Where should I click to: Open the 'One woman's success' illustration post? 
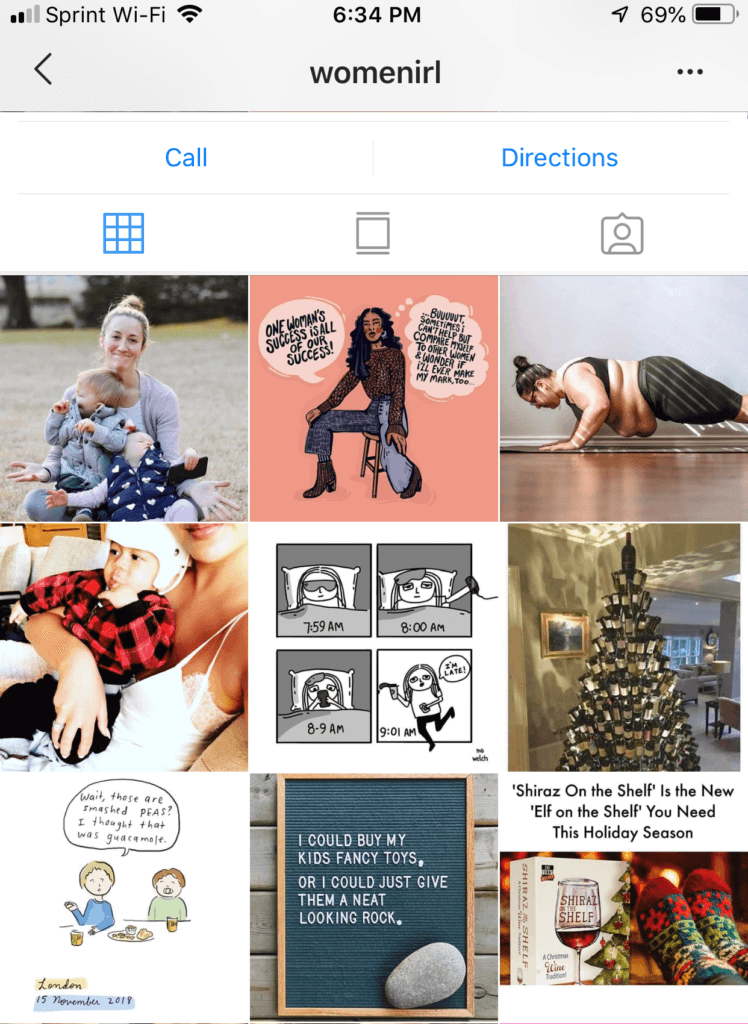click(x=373, y=398)
